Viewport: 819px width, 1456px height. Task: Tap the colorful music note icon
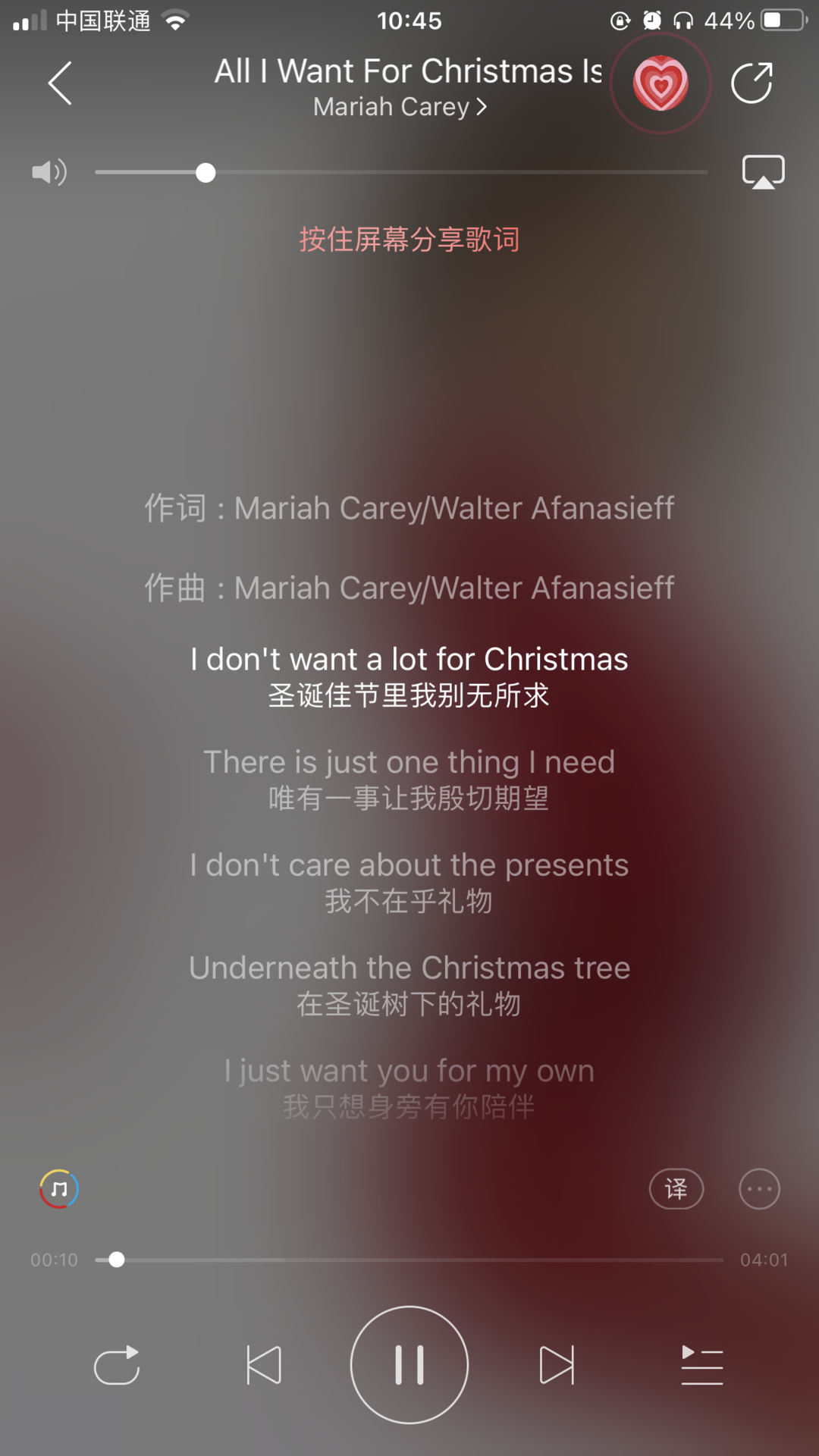point(59,1188)
